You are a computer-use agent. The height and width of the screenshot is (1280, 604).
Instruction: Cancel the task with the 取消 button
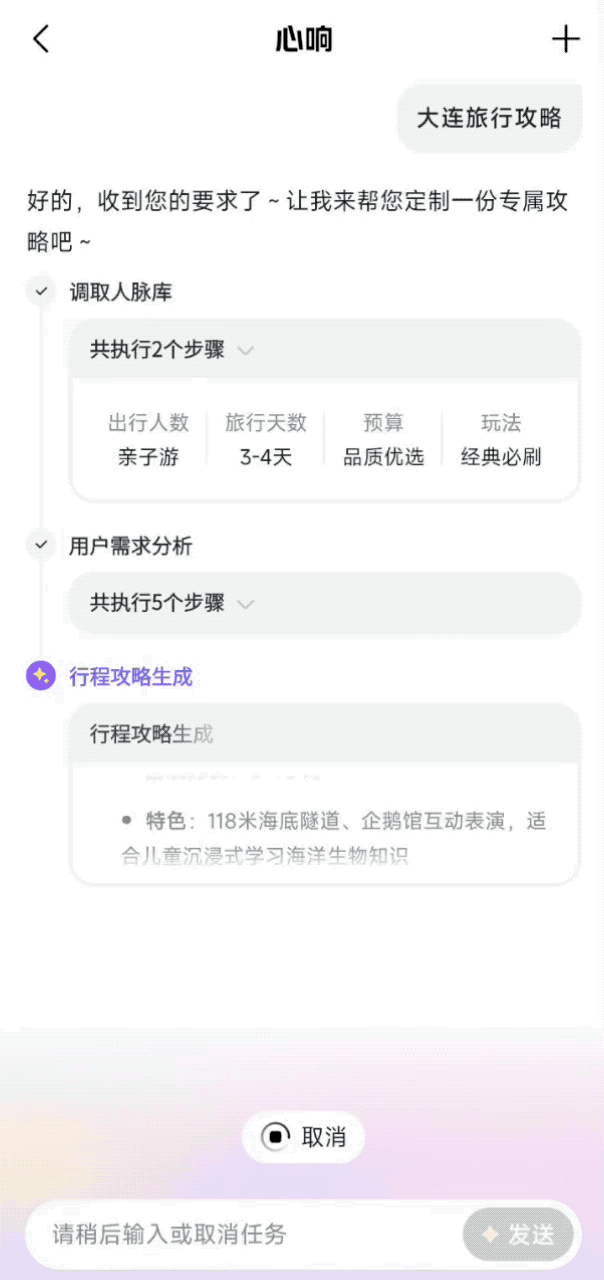tap(303, 1137)
